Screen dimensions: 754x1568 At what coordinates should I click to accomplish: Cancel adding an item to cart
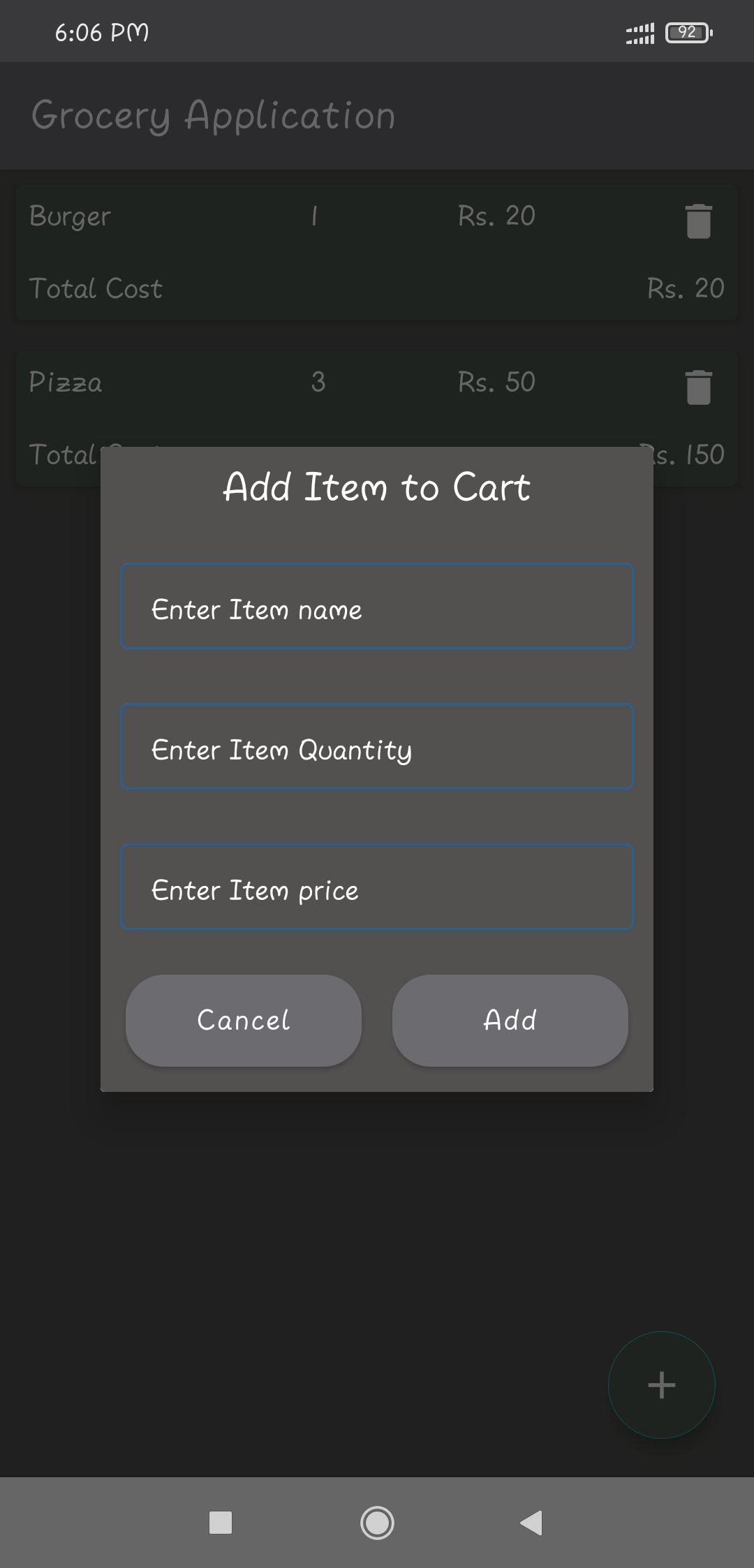point(244,1021)
